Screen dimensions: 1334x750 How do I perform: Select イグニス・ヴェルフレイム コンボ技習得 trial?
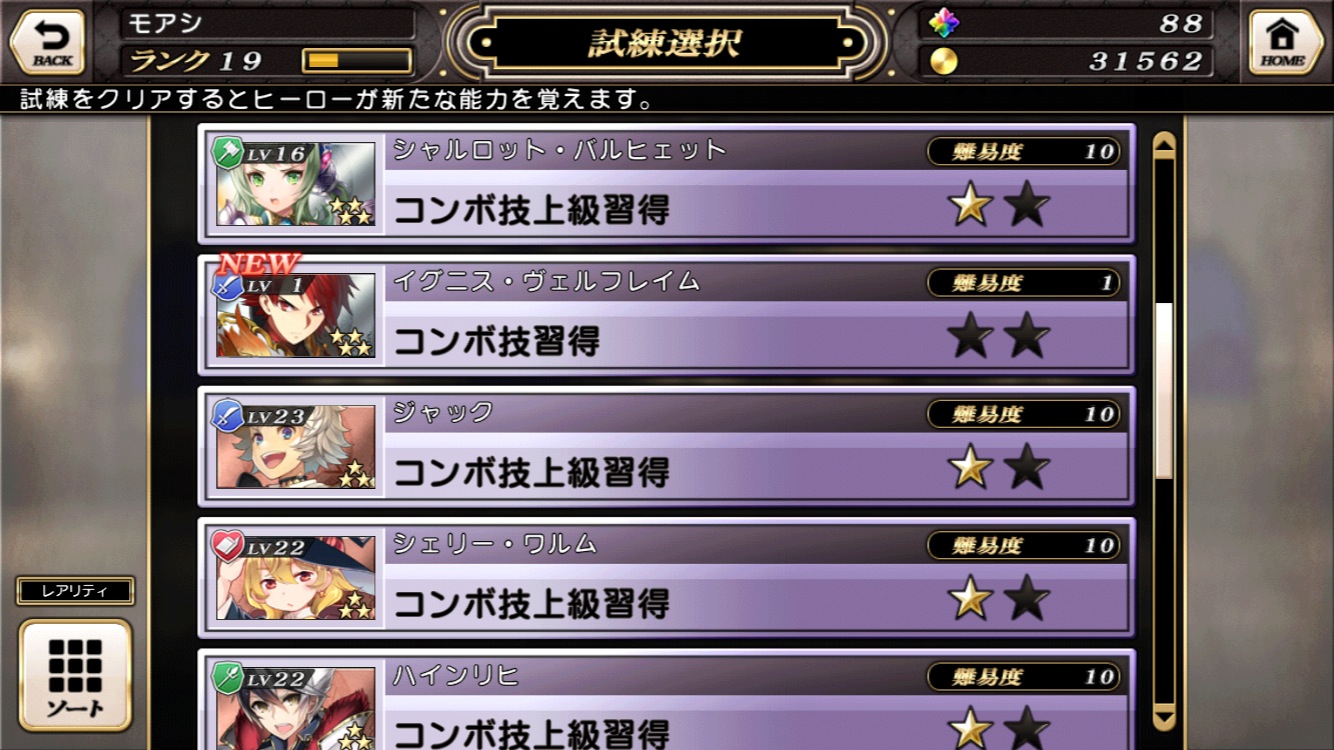click(x=666, y=315)
